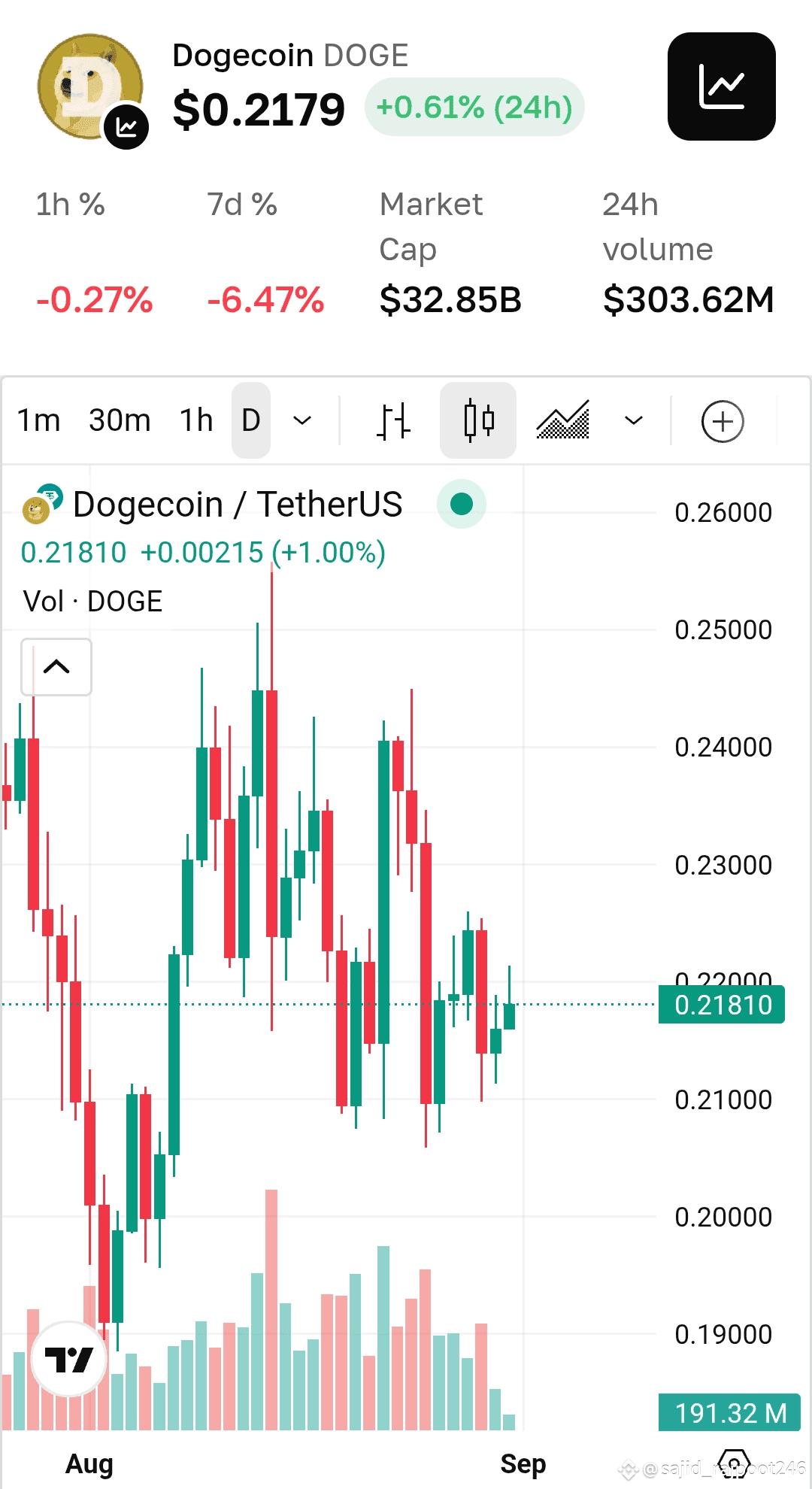
Task: Tap the Dogecoin / TetherUS symbol title
Action: tap(238, 505)
